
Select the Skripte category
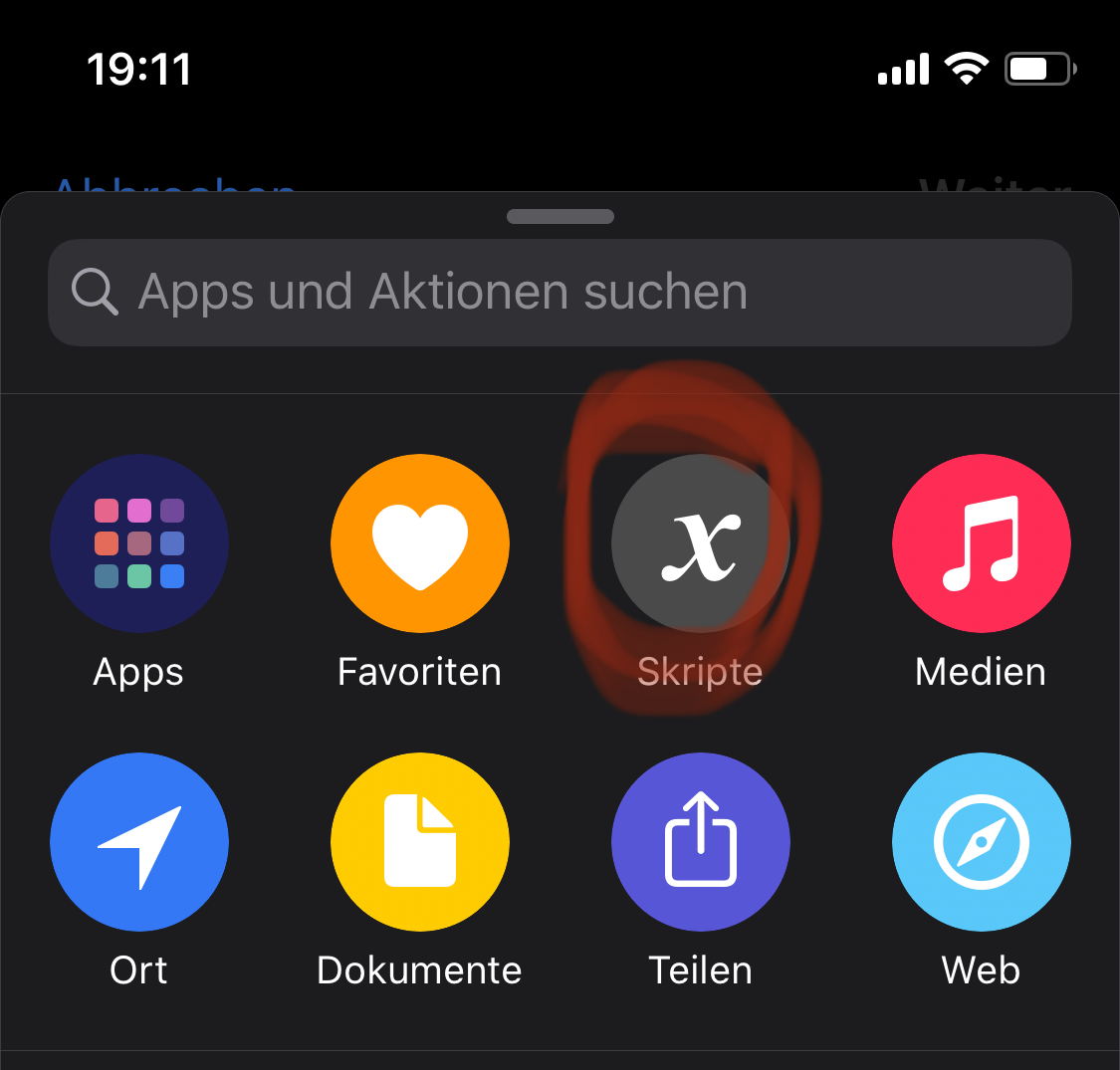700,543
